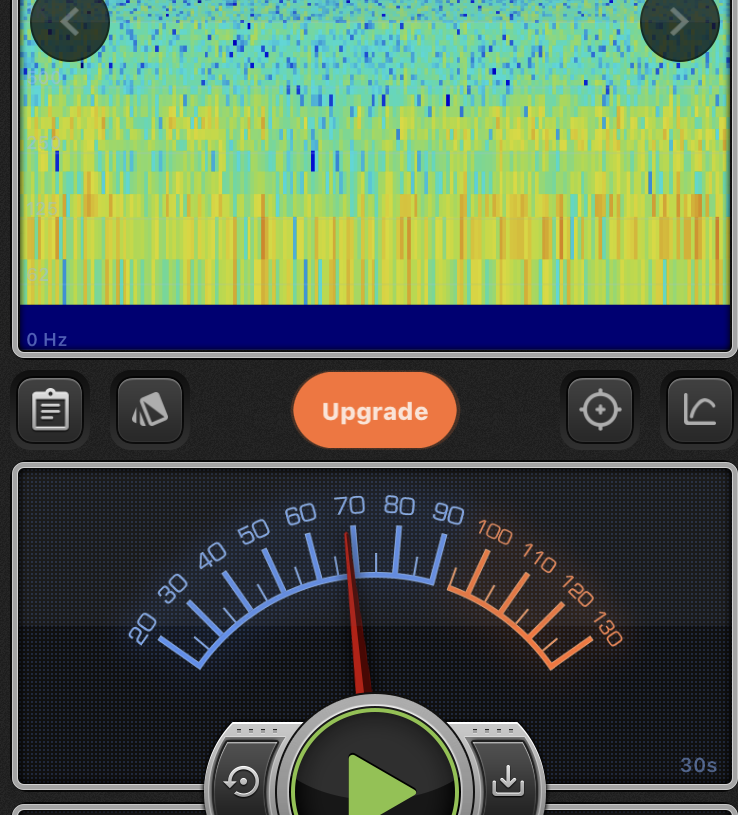Open the curve graph icon
Screen dimensions: 738x815
pos(699,410)
